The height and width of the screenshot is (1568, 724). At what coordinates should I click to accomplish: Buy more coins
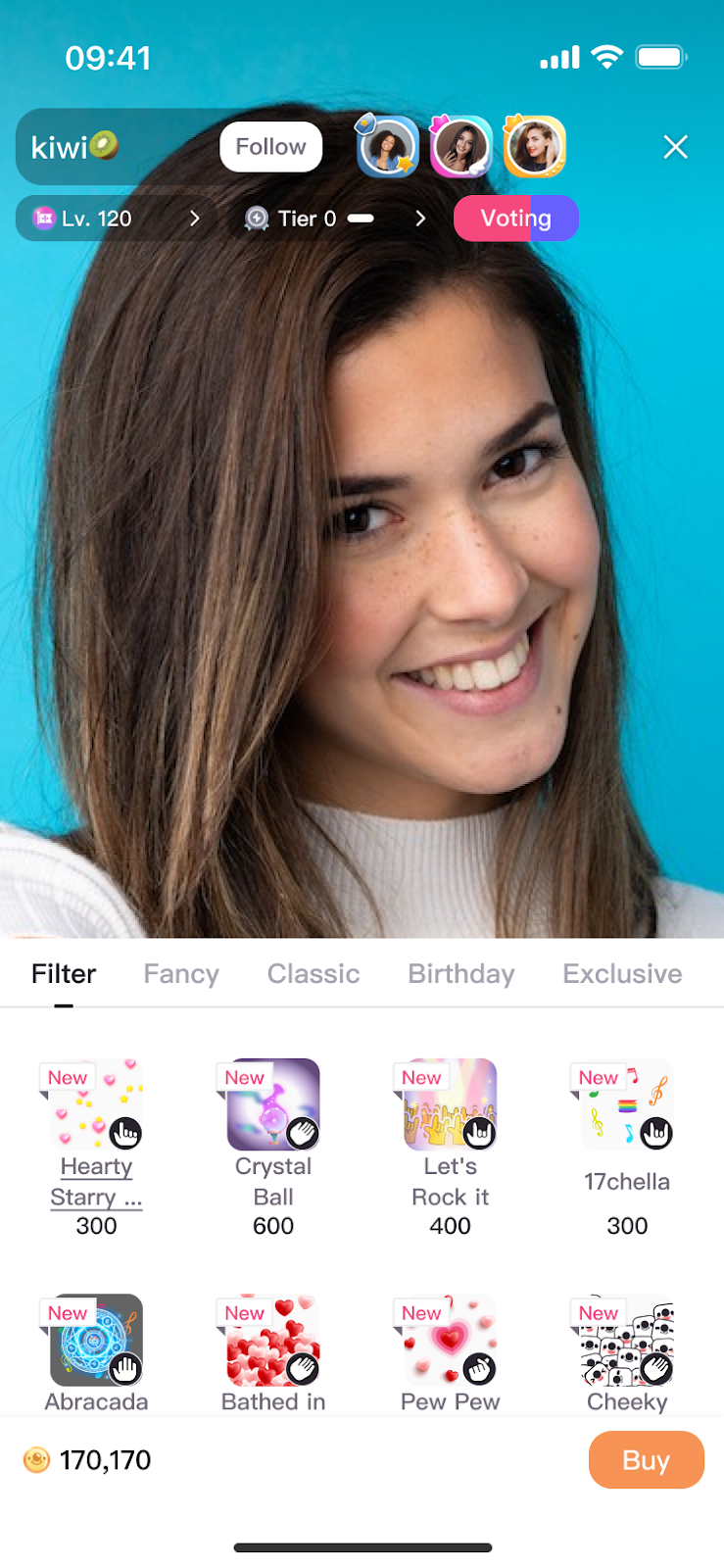tap(646, 1460)
